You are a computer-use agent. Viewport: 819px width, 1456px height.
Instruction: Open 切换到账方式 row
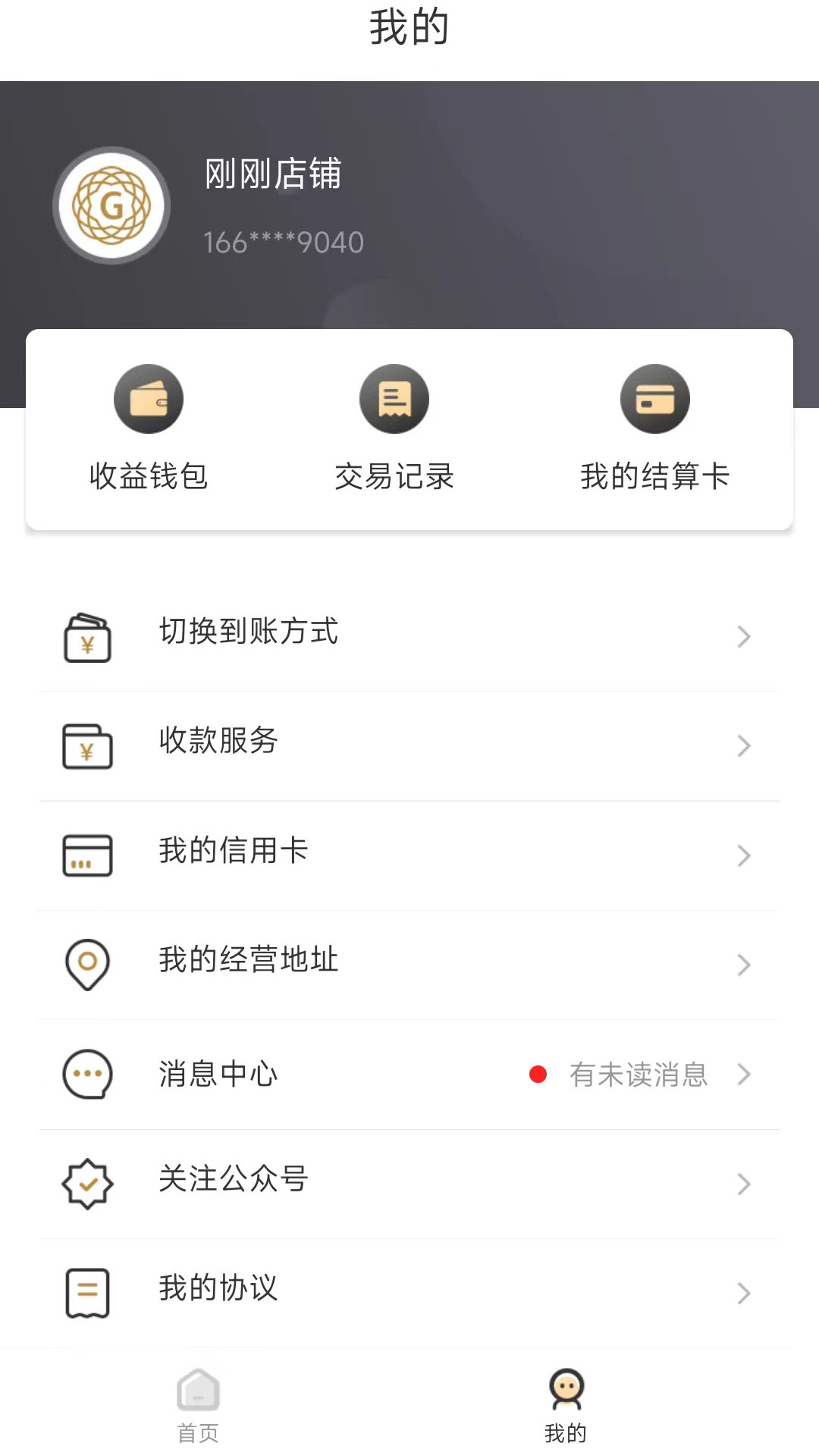click(409, 635)
